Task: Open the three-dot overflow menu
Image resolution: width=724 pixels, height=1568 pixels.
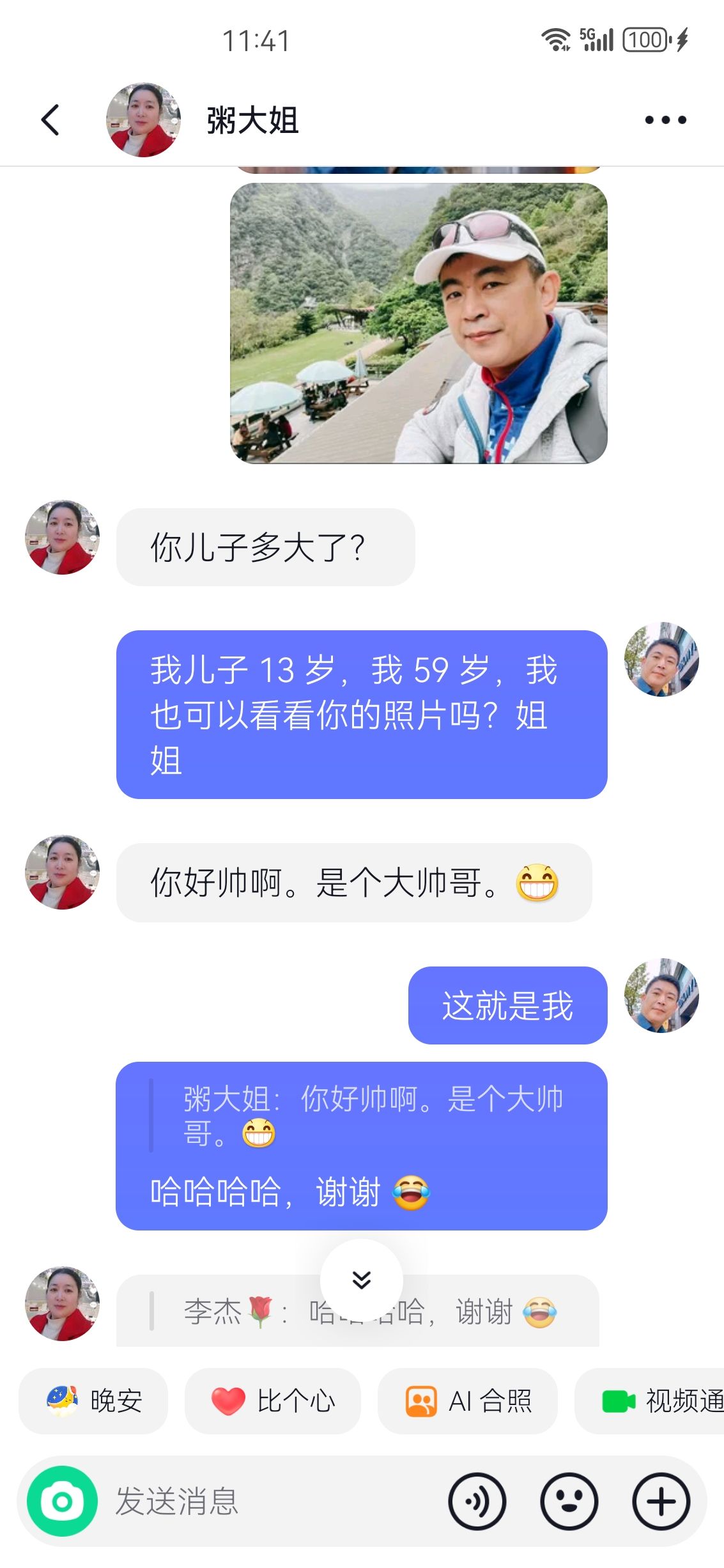Action: coord(665,120)
